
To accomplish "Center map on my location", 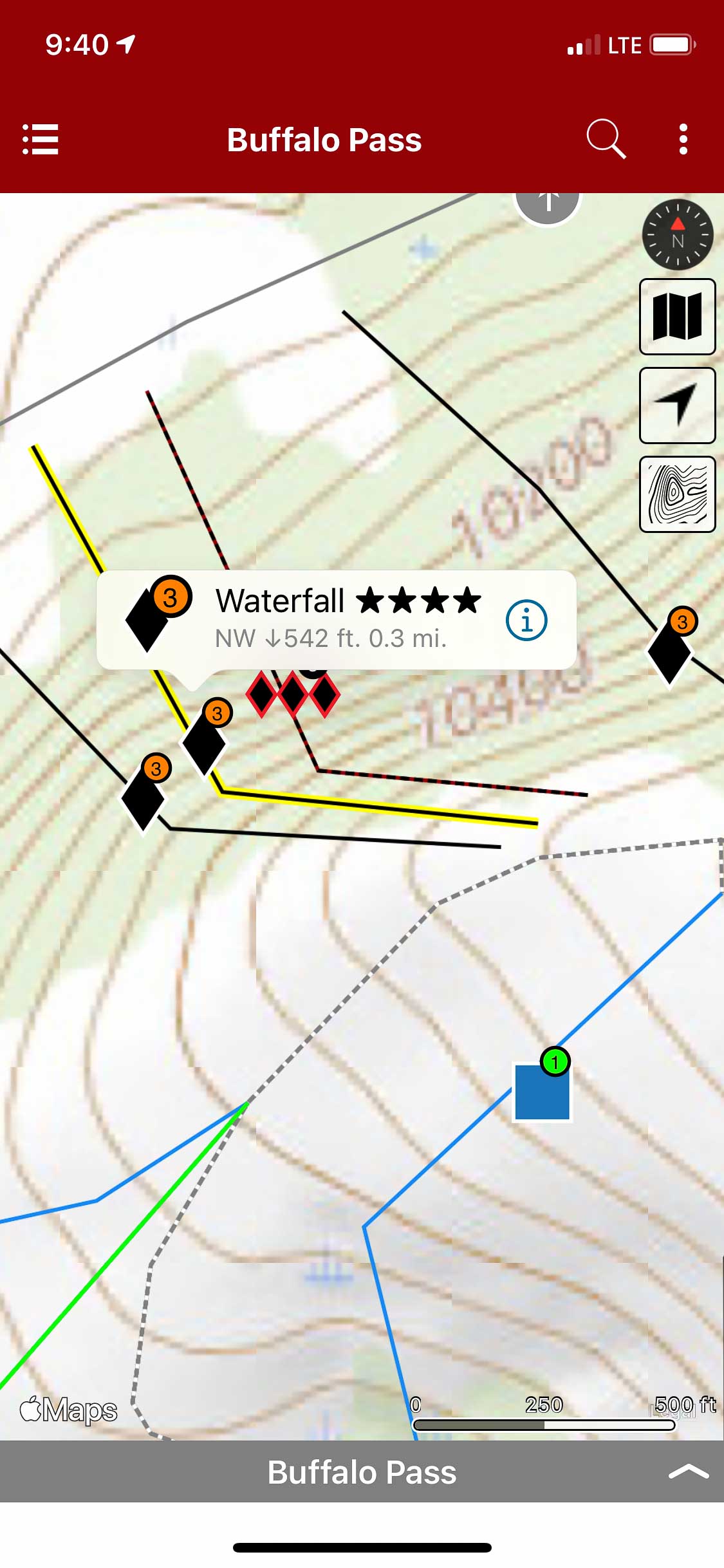I will 677,406.
